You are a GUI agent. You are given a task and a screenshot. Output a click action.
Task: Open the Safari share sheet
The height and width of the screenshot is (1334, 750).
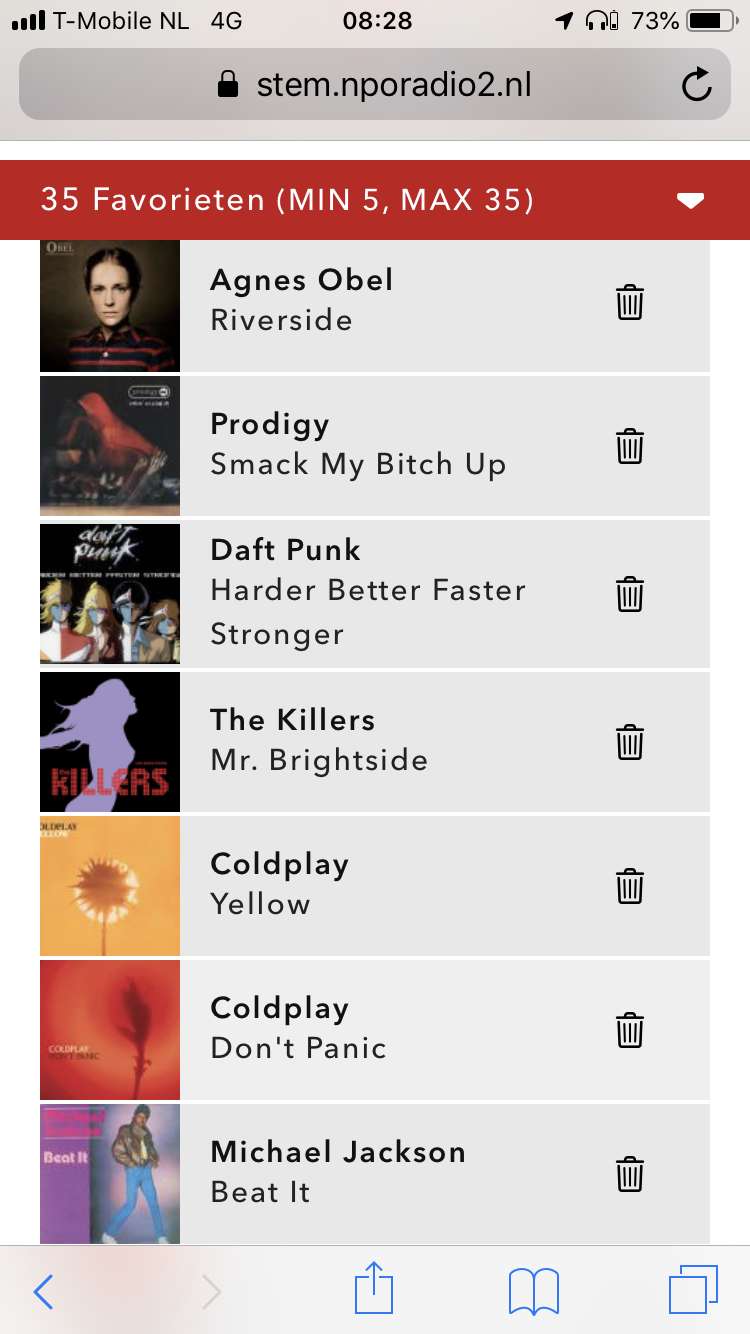(374, 1288)
